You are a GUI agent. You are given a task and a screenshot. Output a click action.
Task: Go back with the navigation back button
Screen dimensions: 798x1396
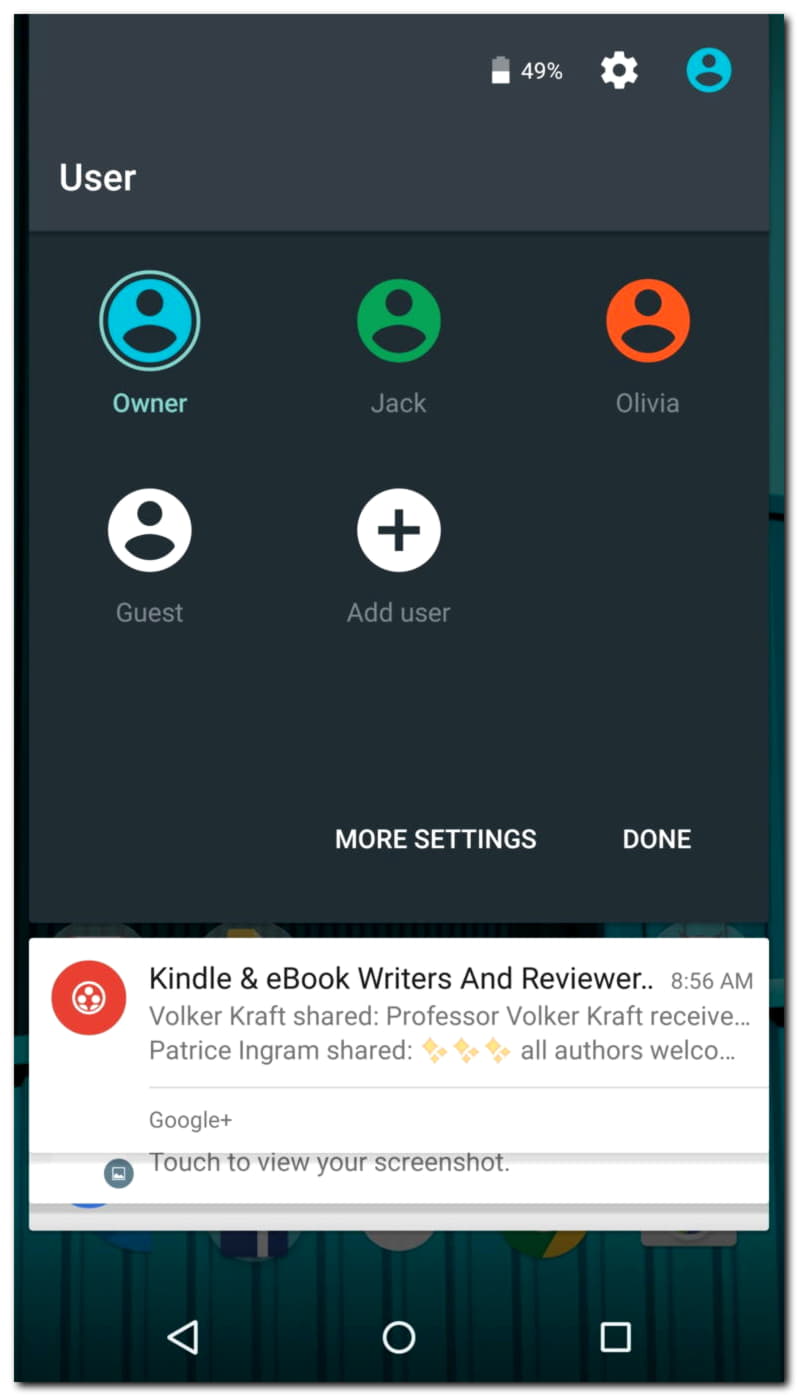(182, 1336)
